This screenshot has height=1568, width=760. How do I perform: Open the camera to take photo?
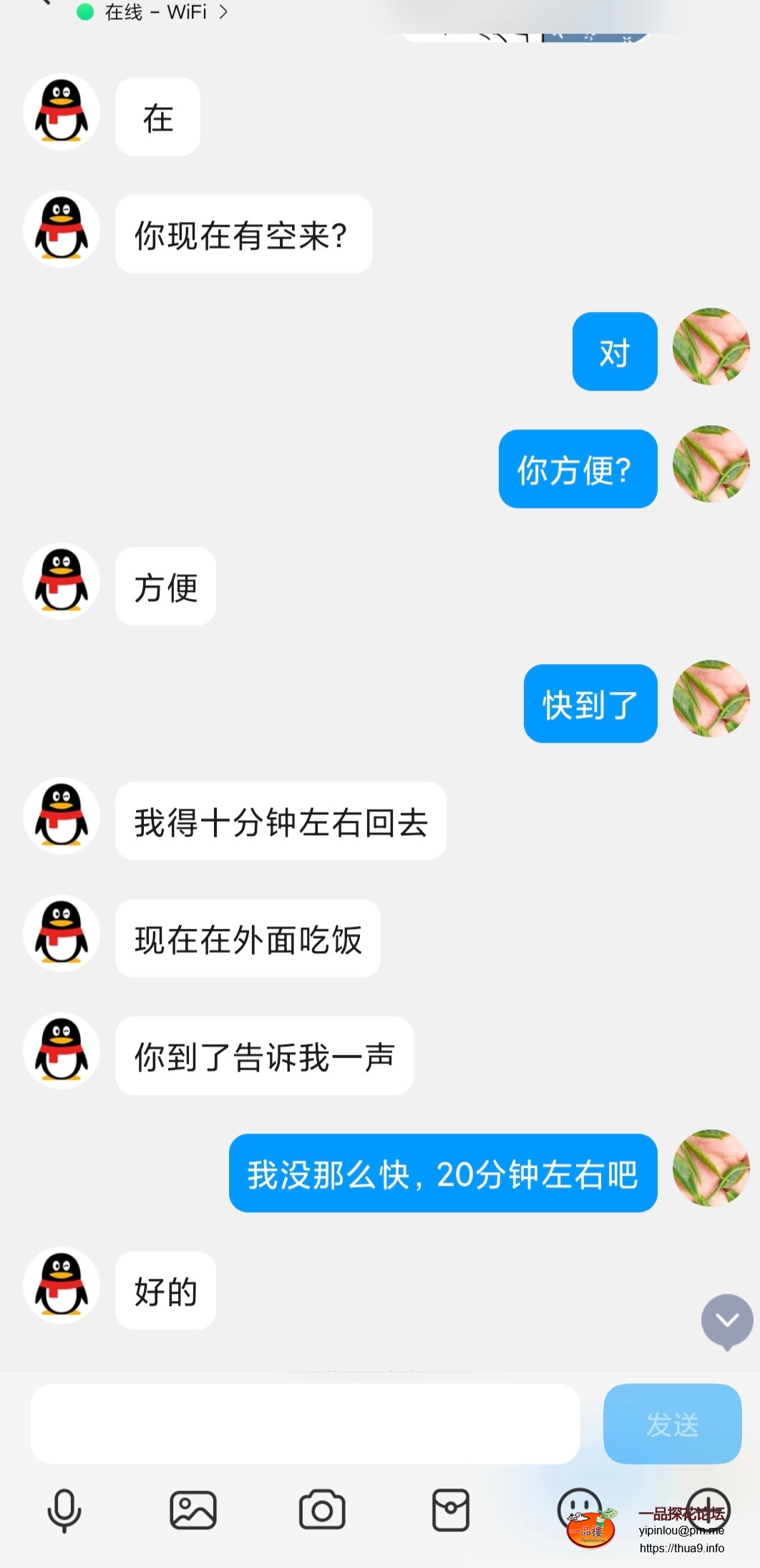pyautogui.click(x=322, y=1510)
